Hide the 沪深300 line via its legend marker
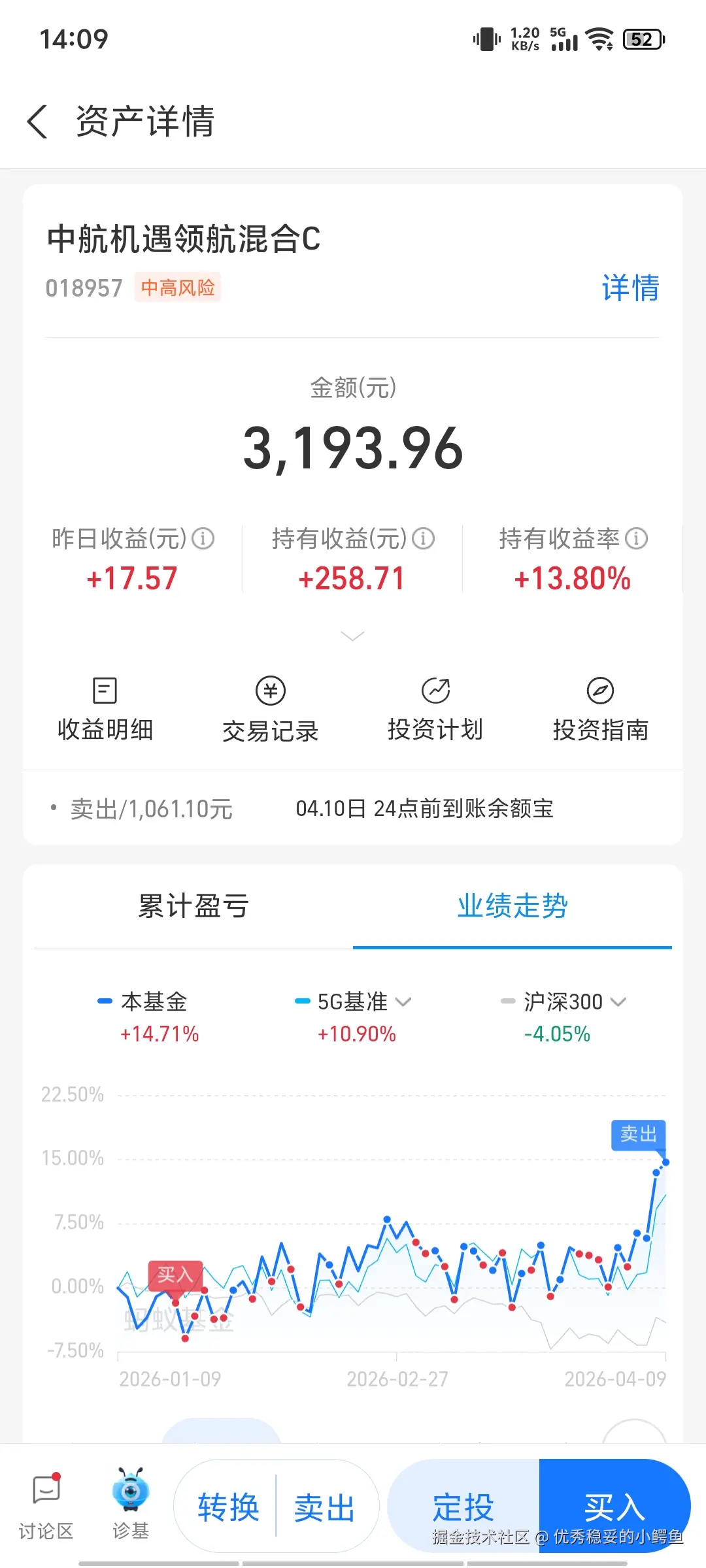Image resolution: width=706 pixels, height=1568 pixels. point(509,1001)
